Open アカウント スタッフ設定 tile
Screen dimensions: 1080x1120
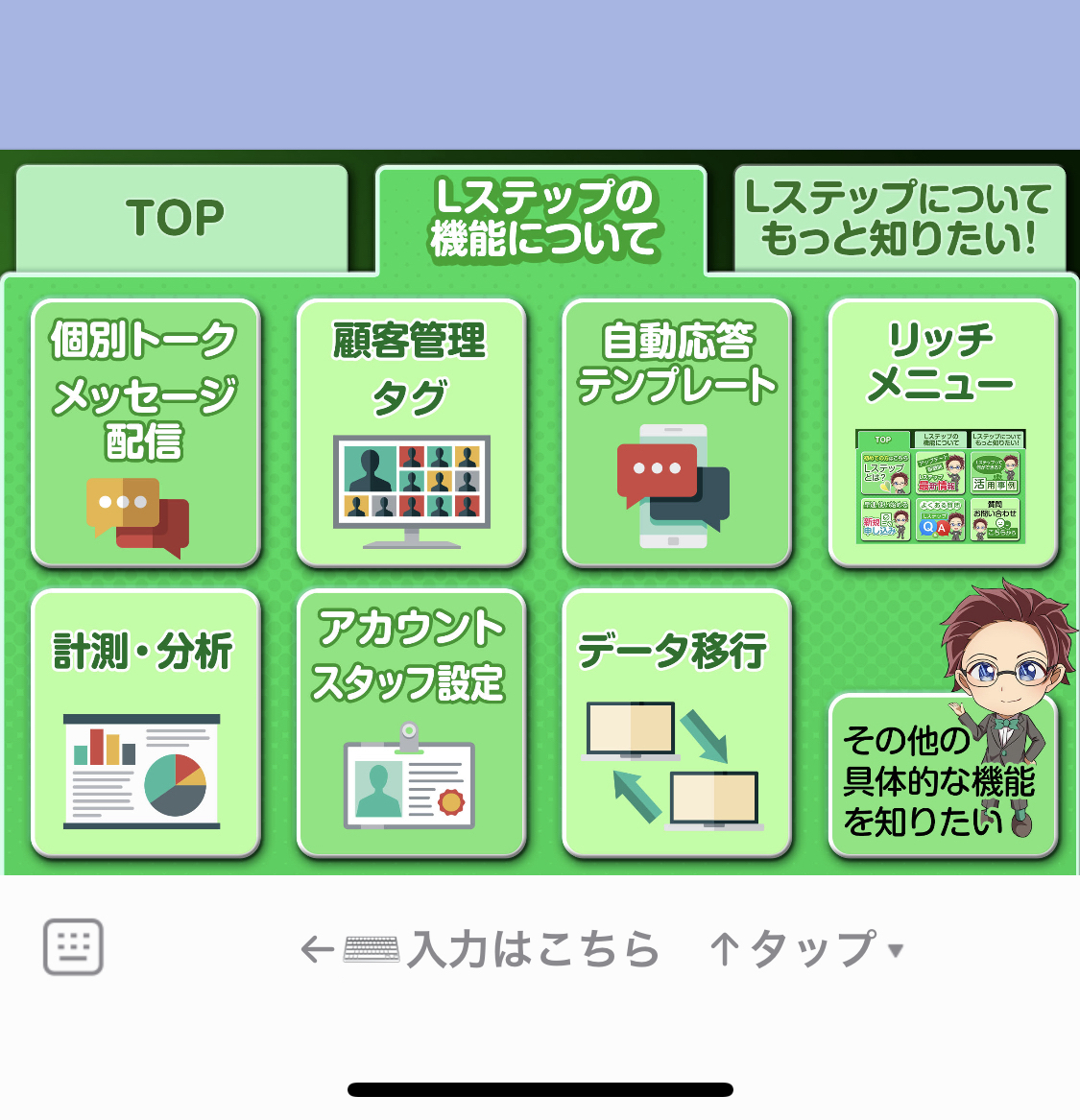(411, 724)
